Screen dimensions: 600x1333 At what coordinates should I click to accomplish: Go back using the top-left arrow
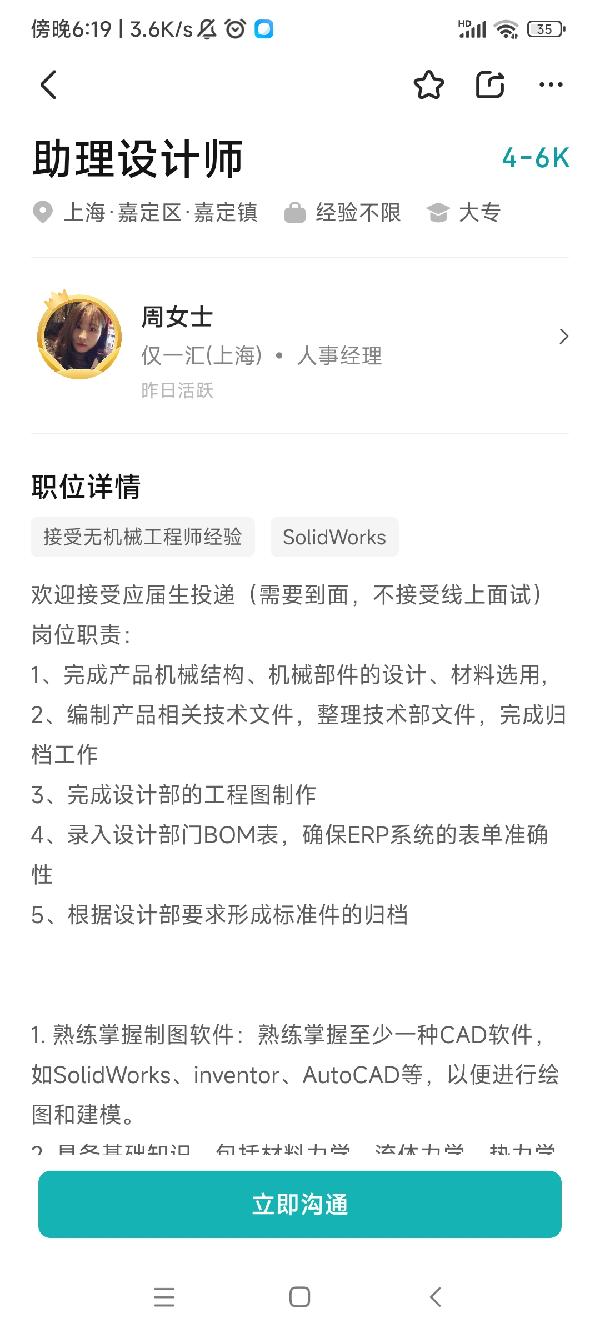click(48, 85)
